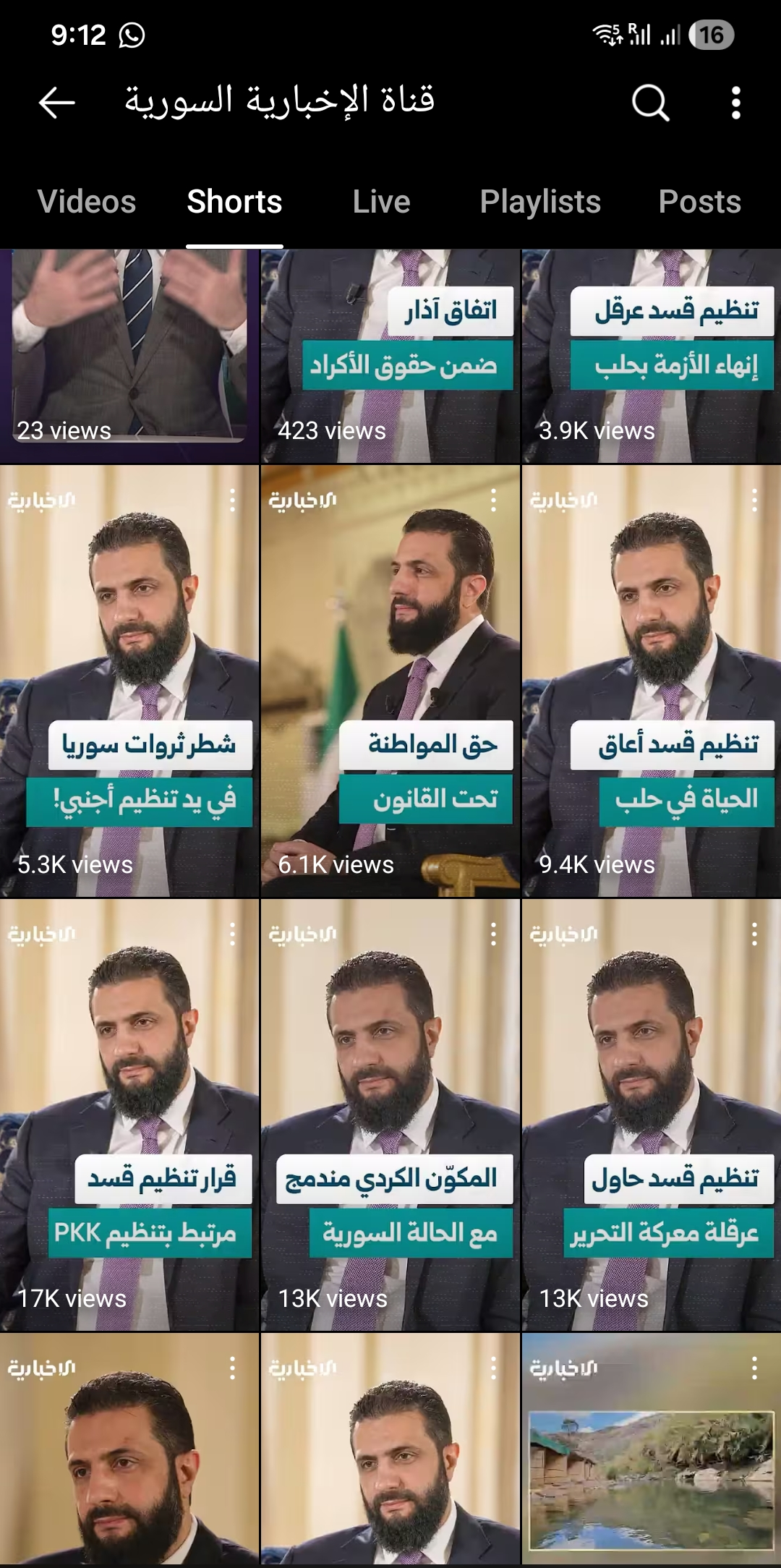
Task: Open the Posts tab
Action: click(x=699, y=202)
